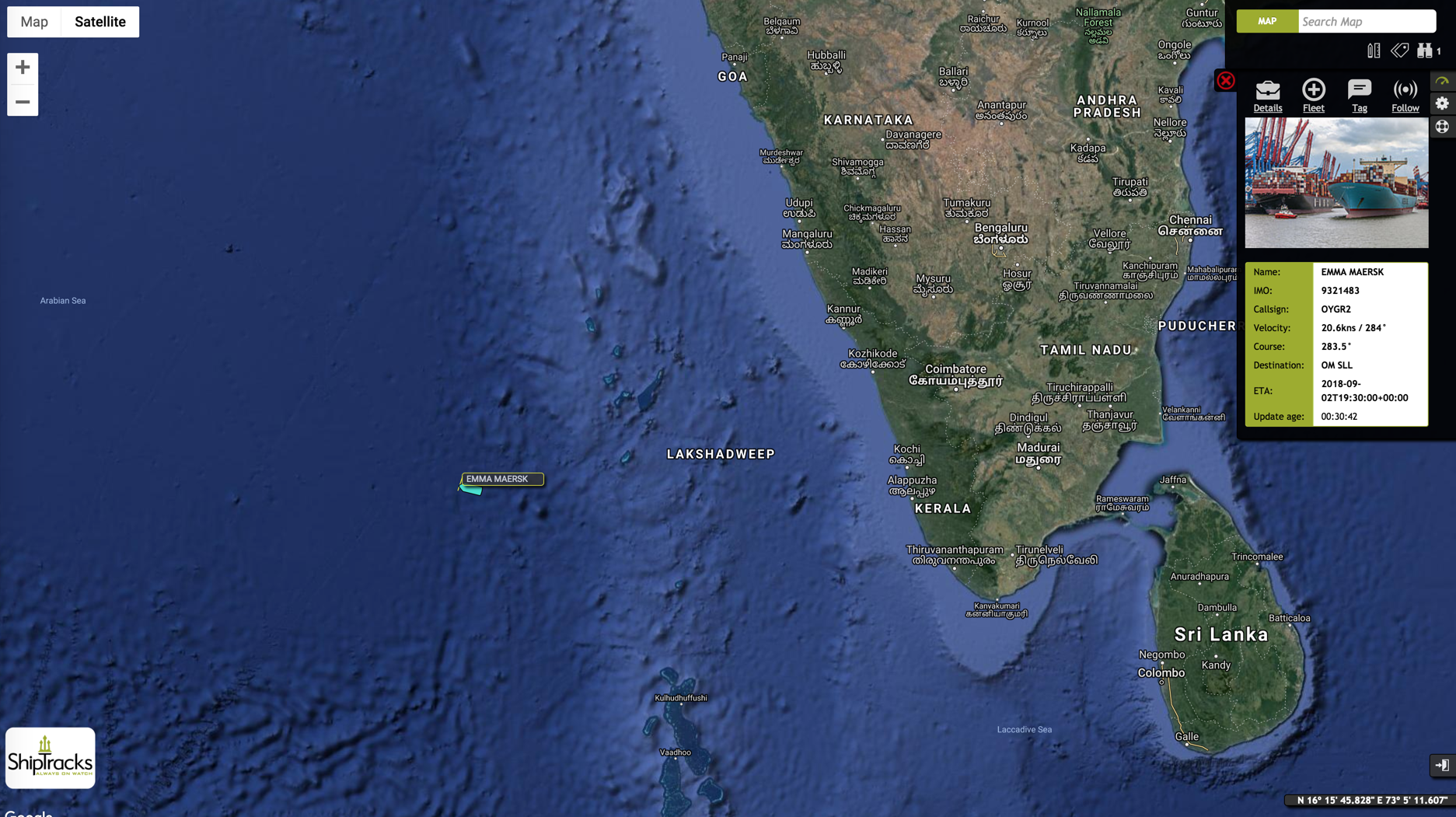Switch to the Map view
Viewport: 1456px width, 817px height.
pos(34,22)
